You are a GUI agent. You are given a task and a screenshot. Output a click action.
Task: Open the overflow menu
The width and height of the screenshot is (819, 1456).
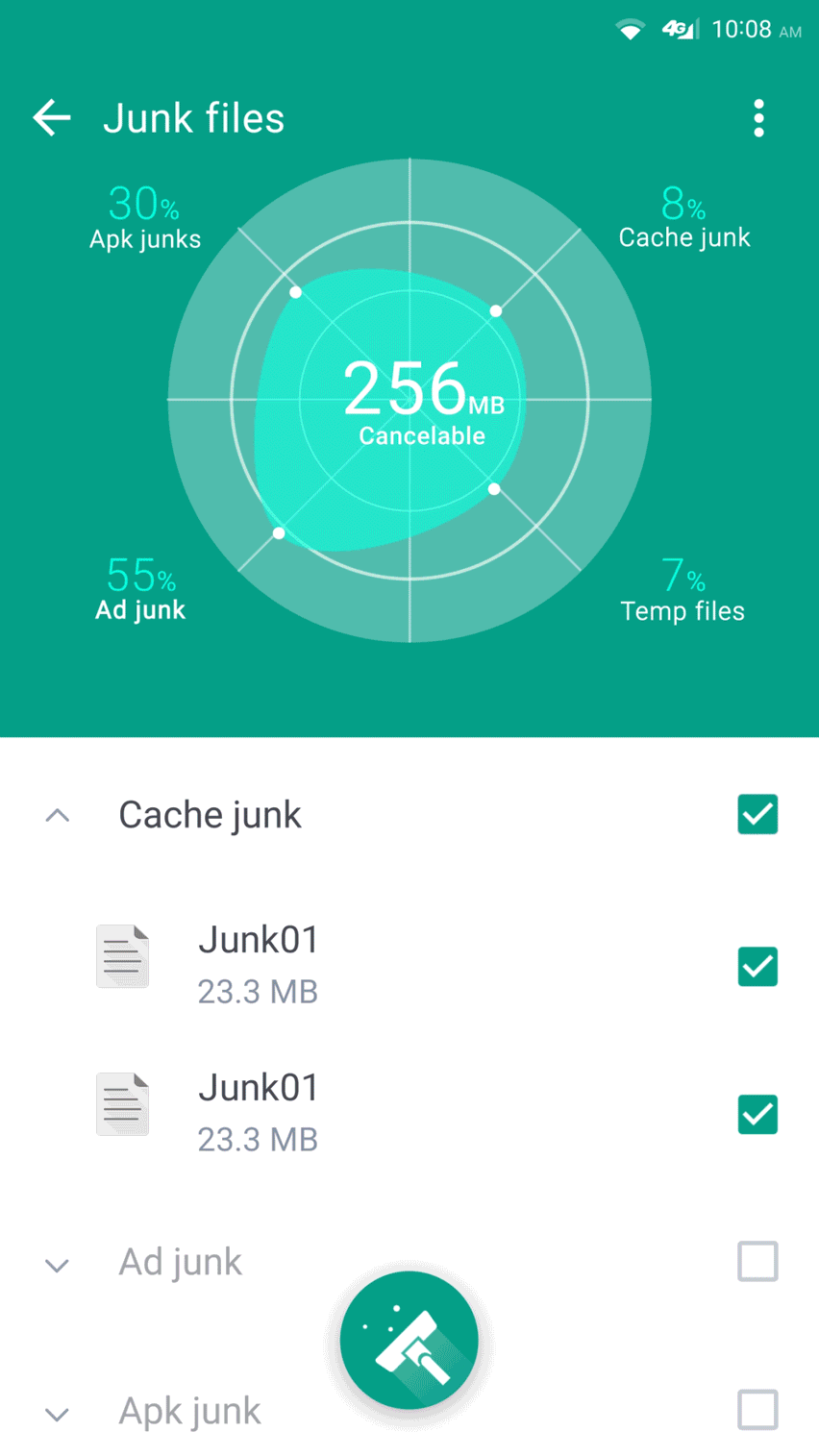758,118
